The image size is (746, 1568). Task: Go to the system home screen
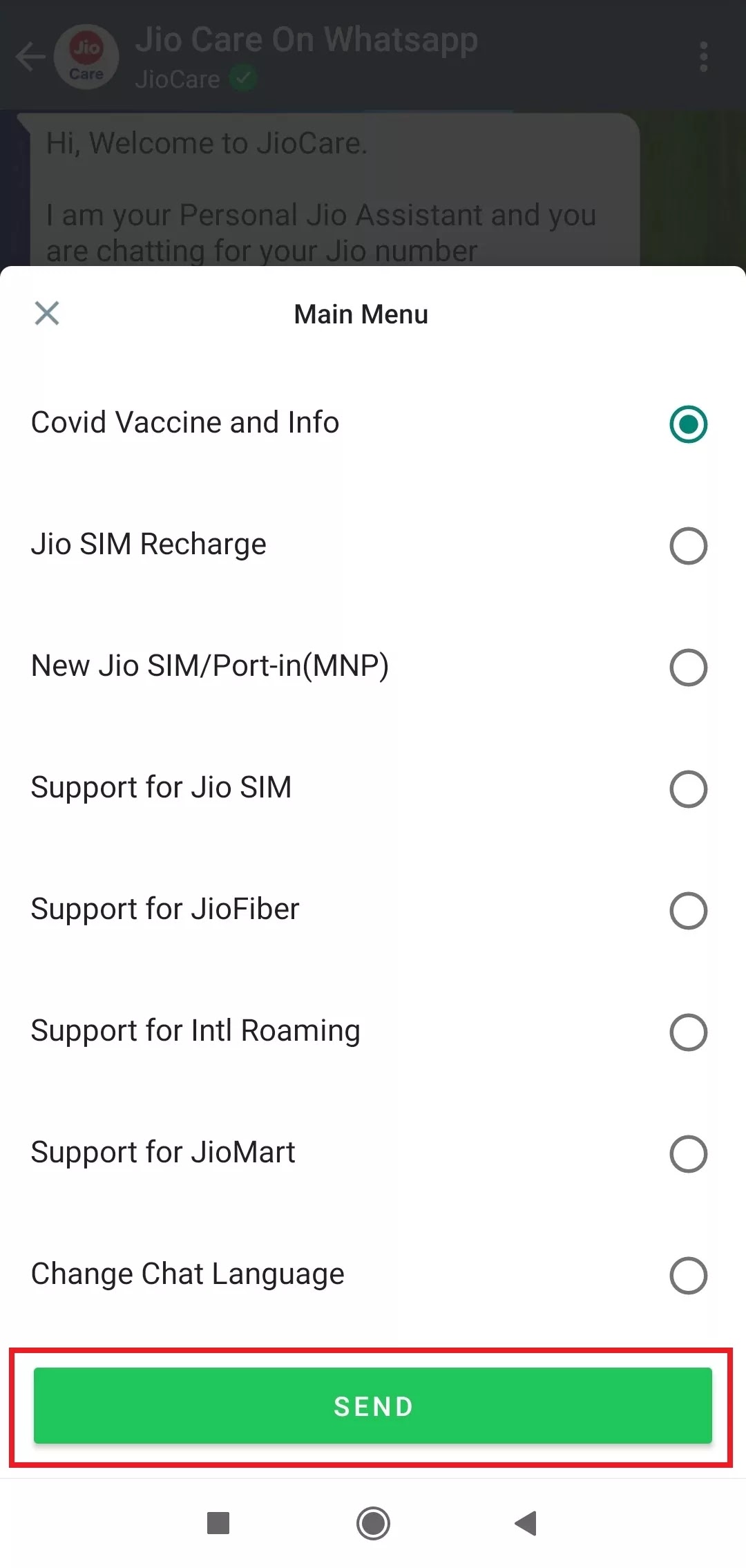click(x=373, y=1523)
